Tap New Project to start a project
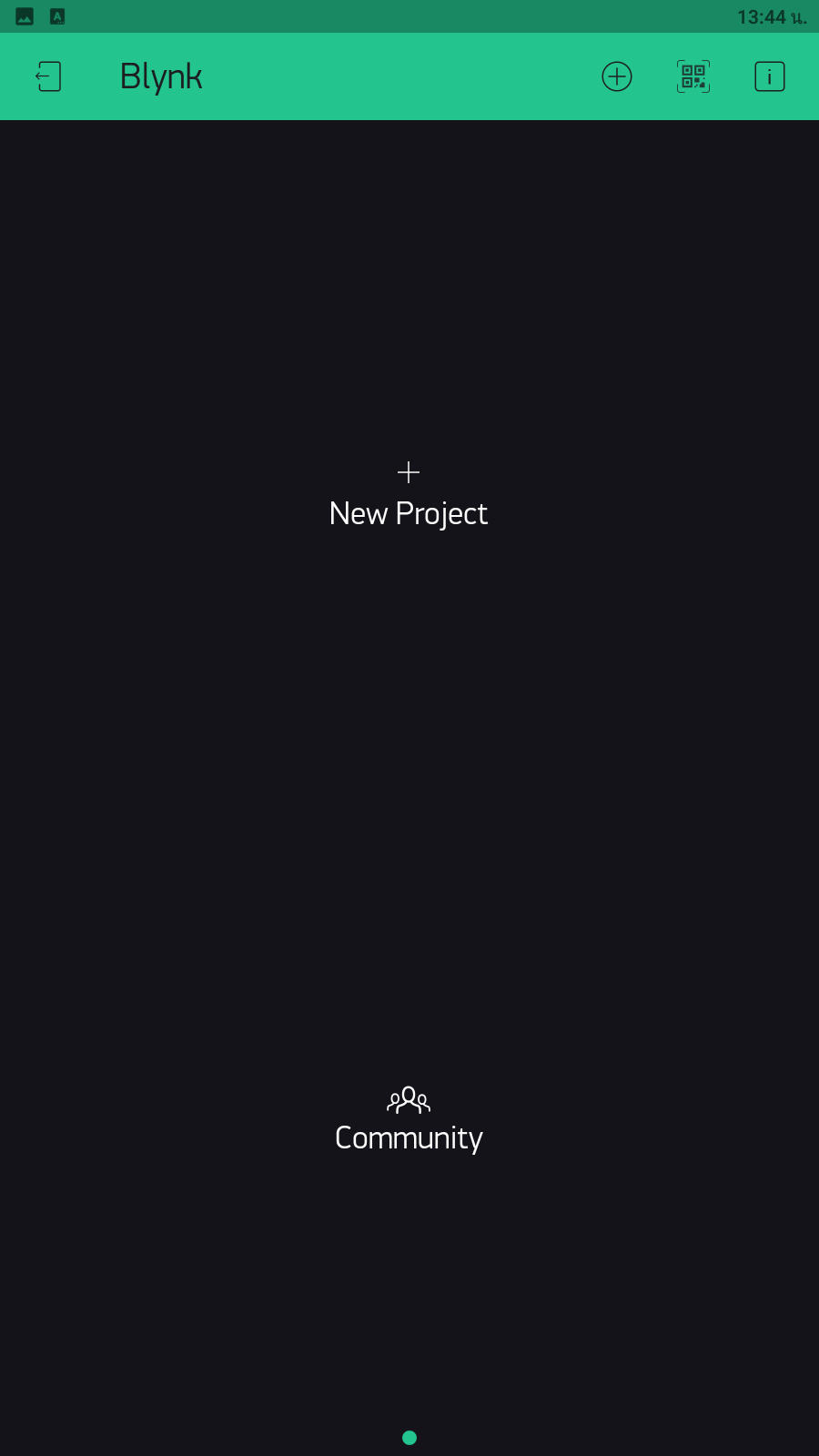Viewport: 819px width, 1456px height. (x=409, y=513)
